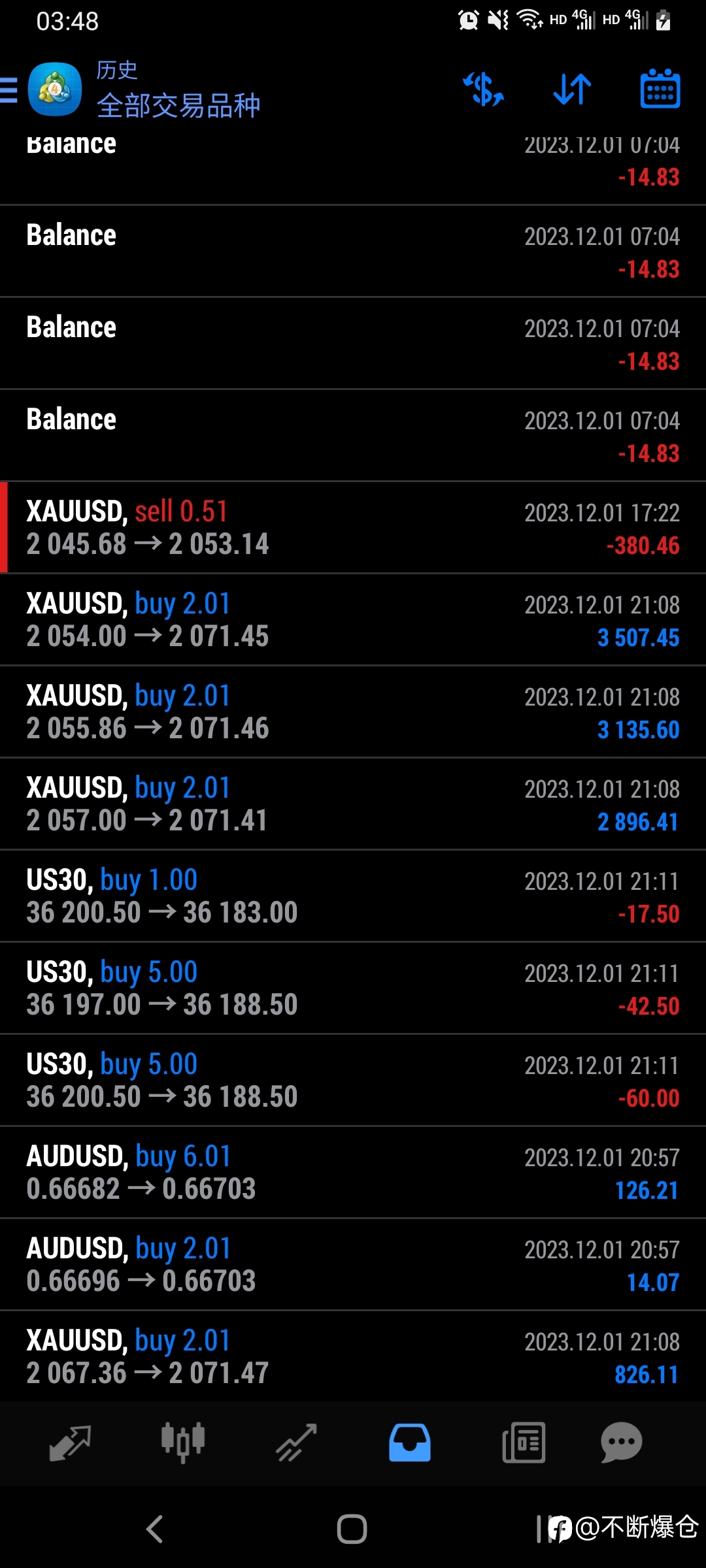Switch to the Trade tab

[x=296, y=1443]
